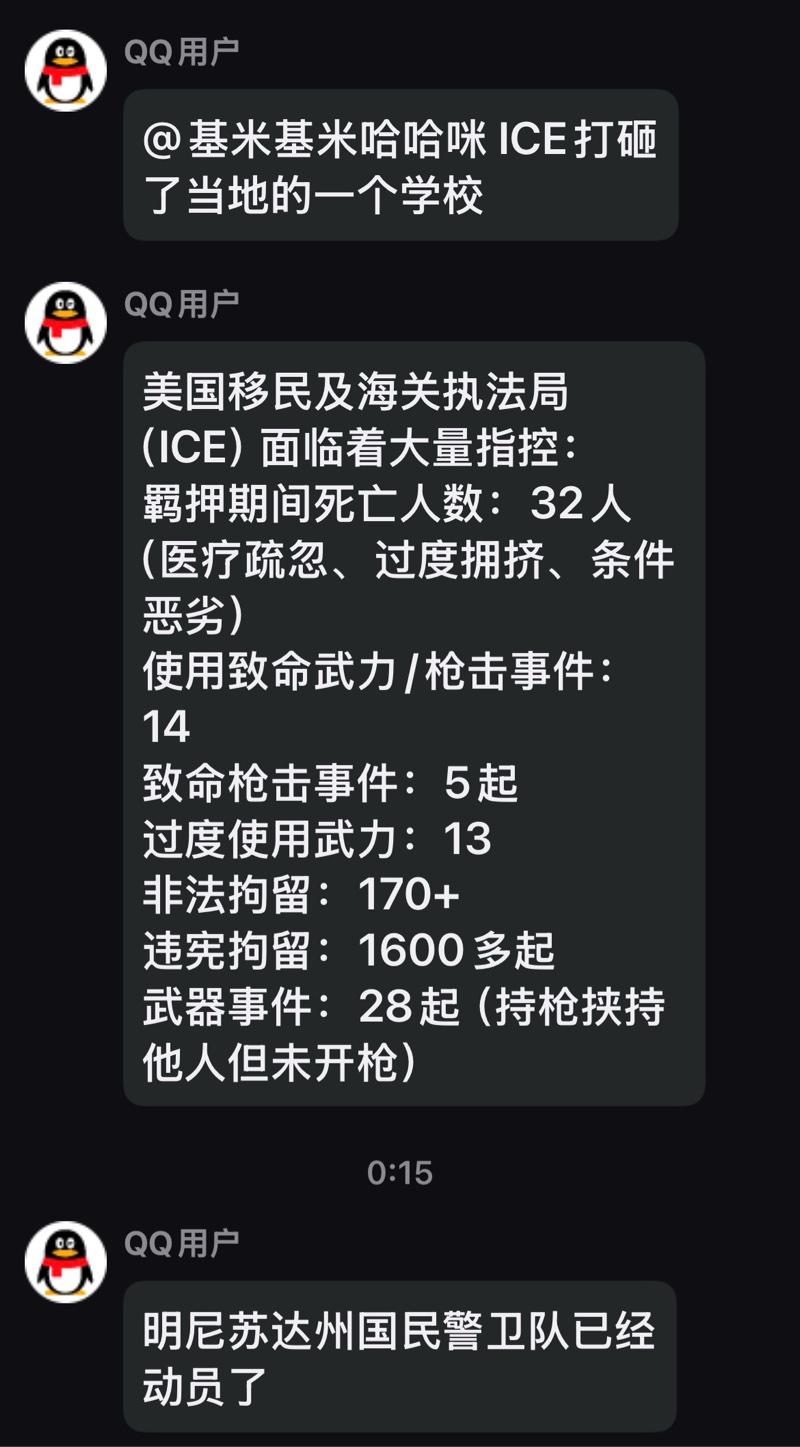This screenshot has height=1447, width=800.
Task: Open avatar beside the 美国移民及海关执法局 message
Action: (x=66, y=323)
